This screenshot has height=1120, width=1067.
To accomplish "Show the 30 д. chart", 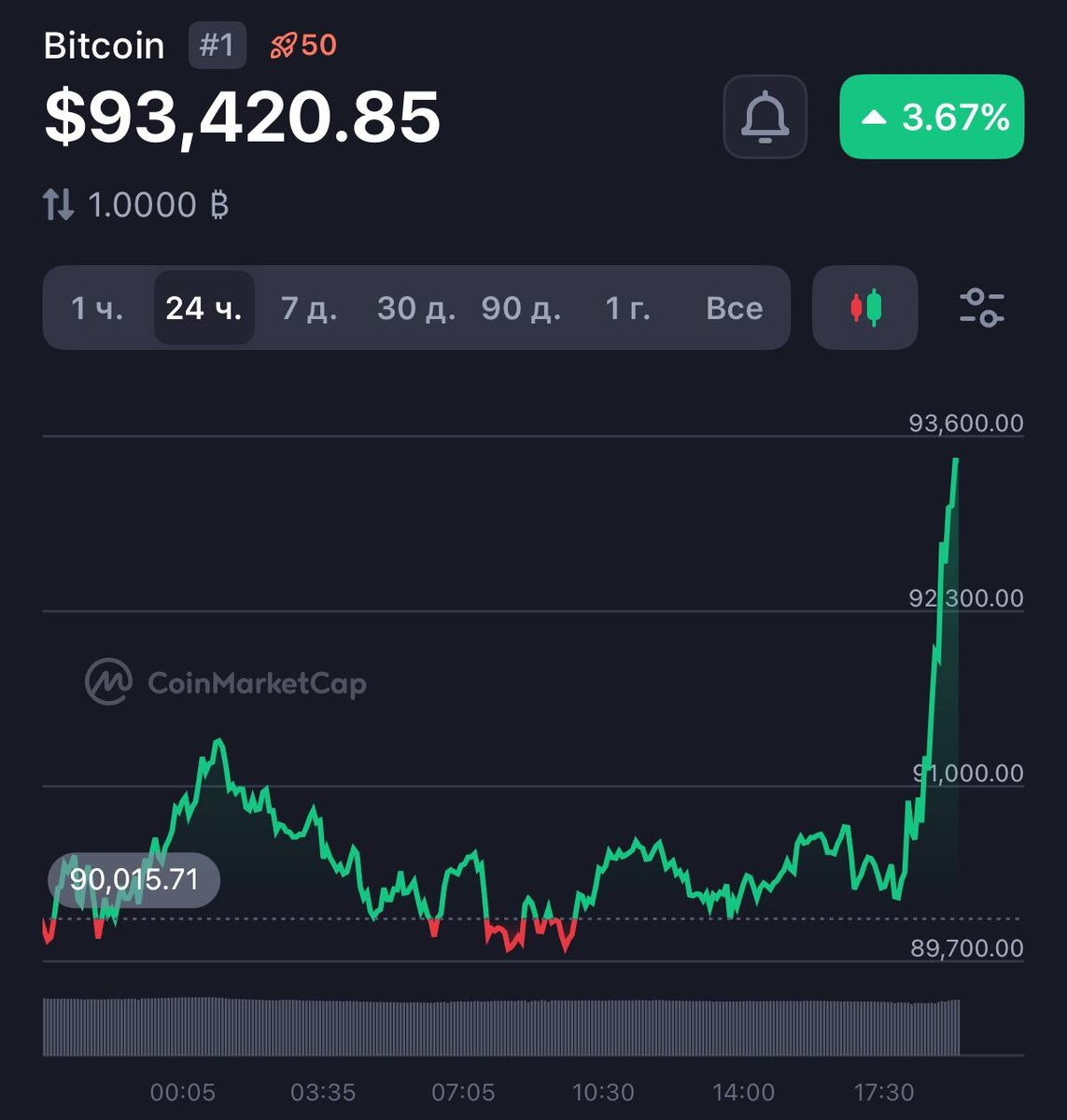I will 416,308.
